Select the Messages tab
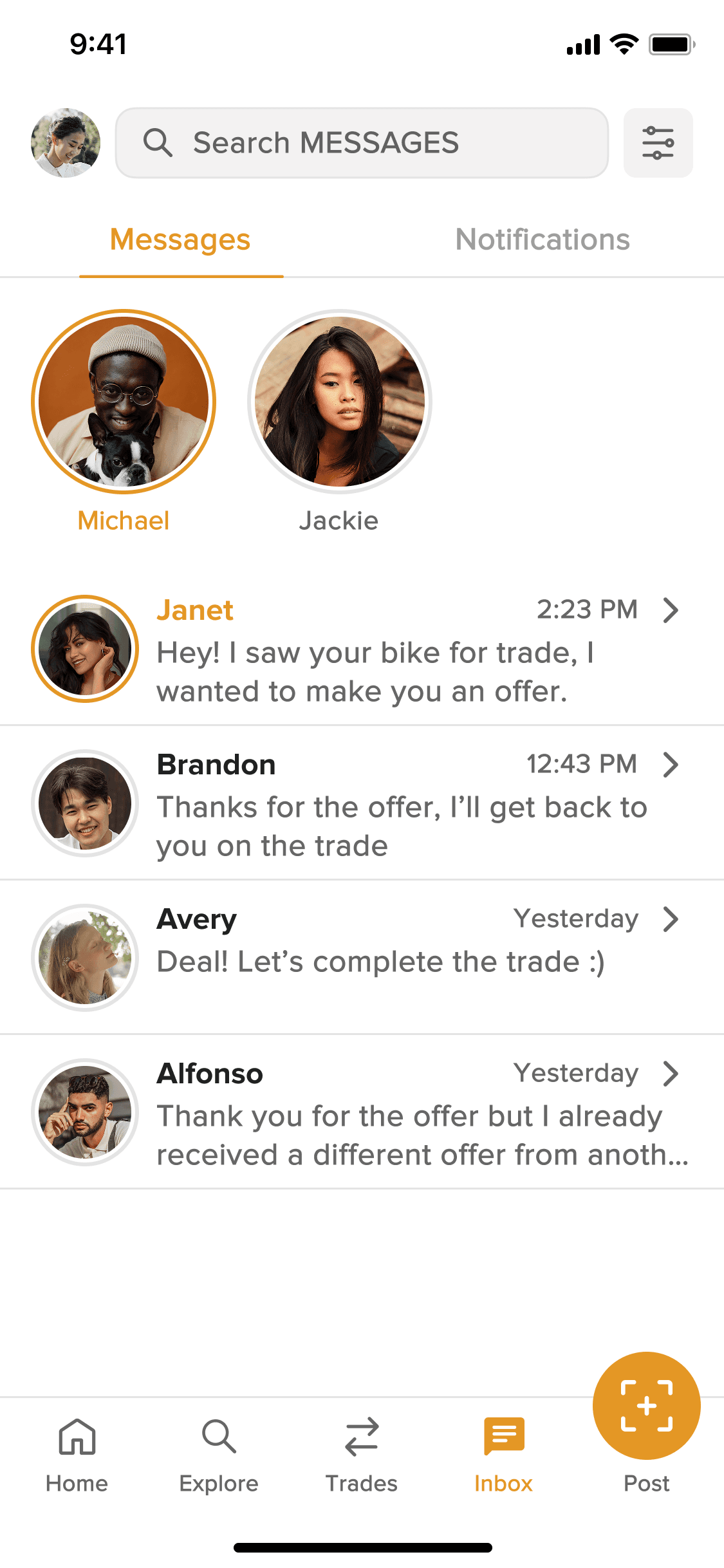 [180, 240]
